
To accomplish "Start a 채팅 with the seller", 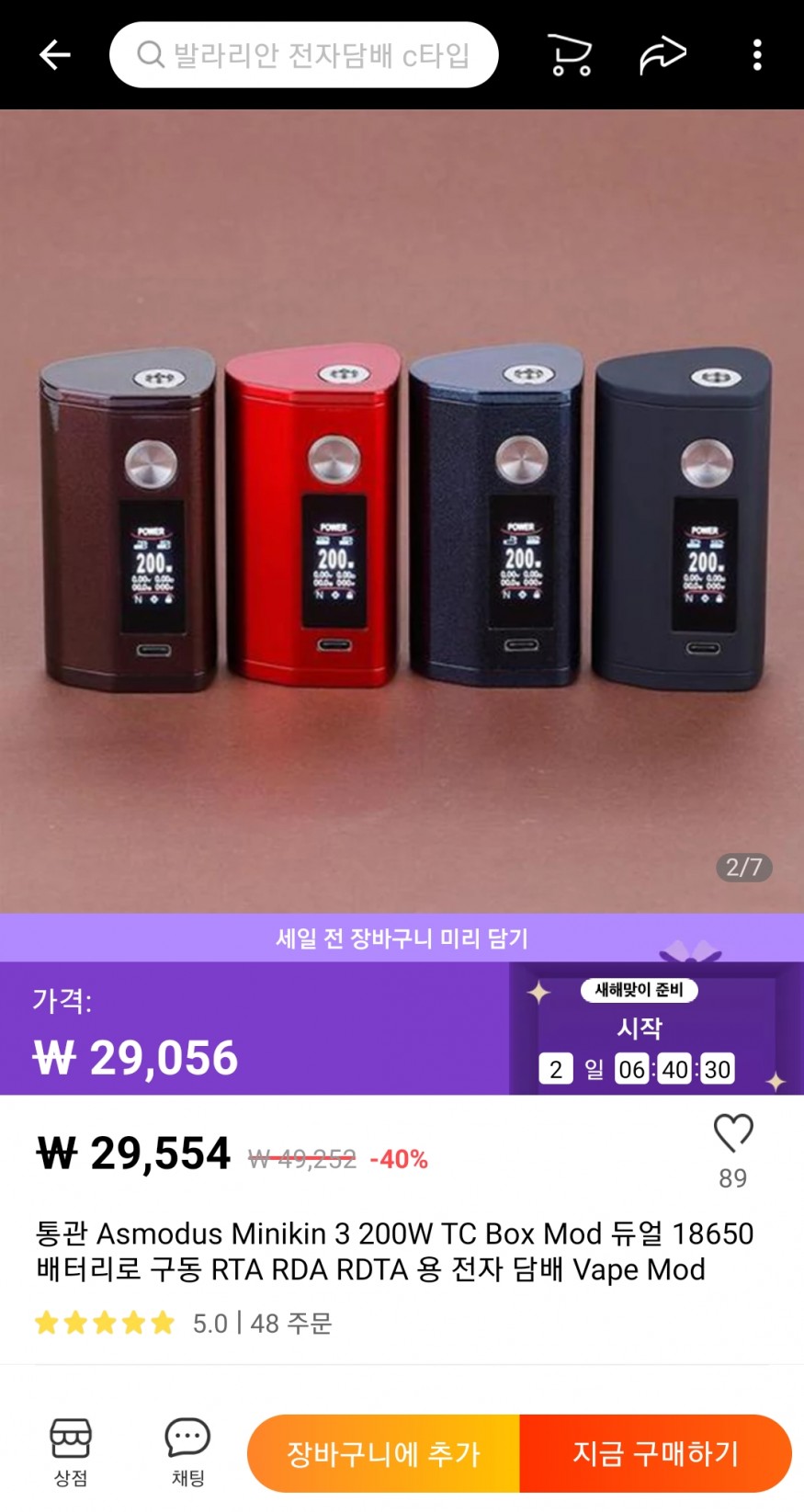I will coord(187,1451).
